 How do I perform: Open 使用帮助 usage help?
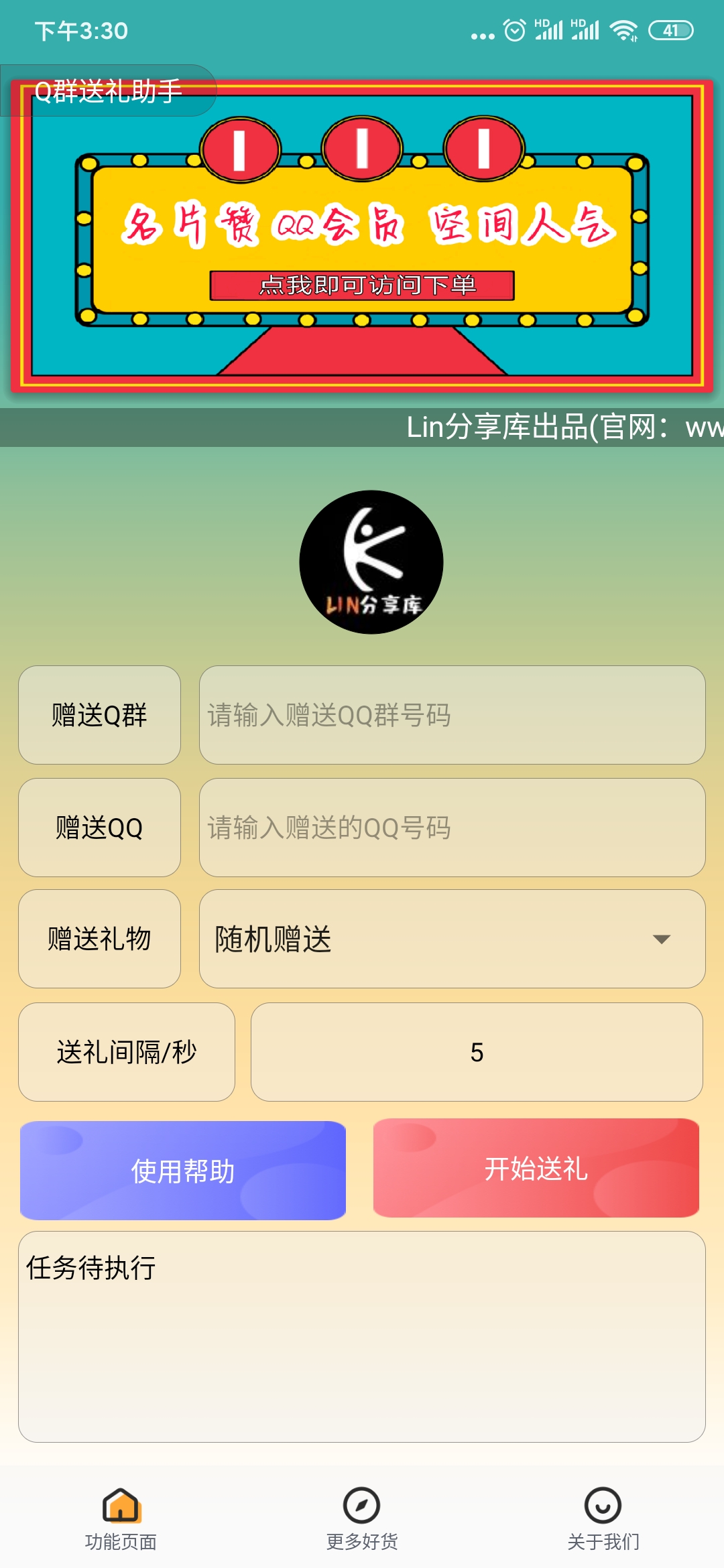click(183, 1171)
